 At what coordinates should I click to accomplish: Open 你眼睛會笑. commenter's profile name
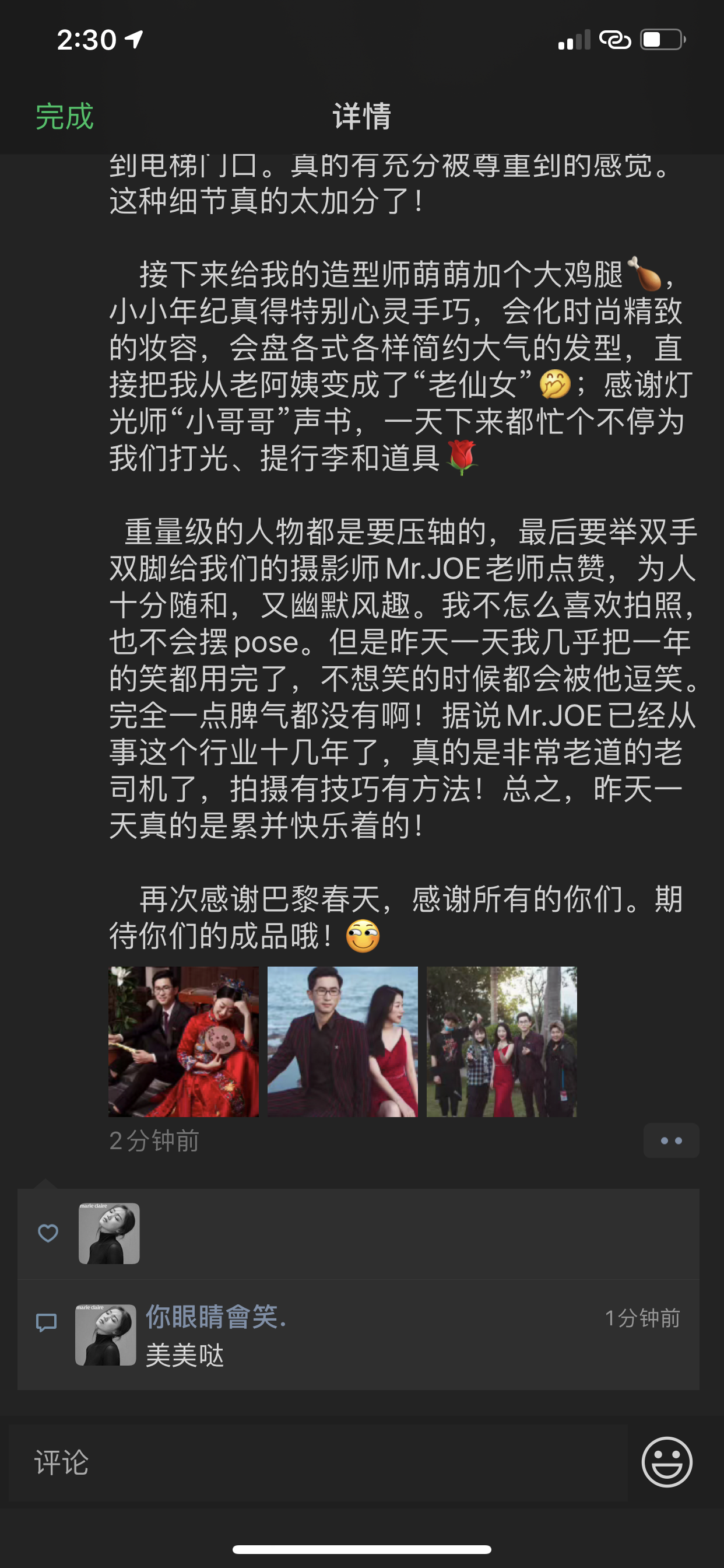click(x=215, y=1317)
